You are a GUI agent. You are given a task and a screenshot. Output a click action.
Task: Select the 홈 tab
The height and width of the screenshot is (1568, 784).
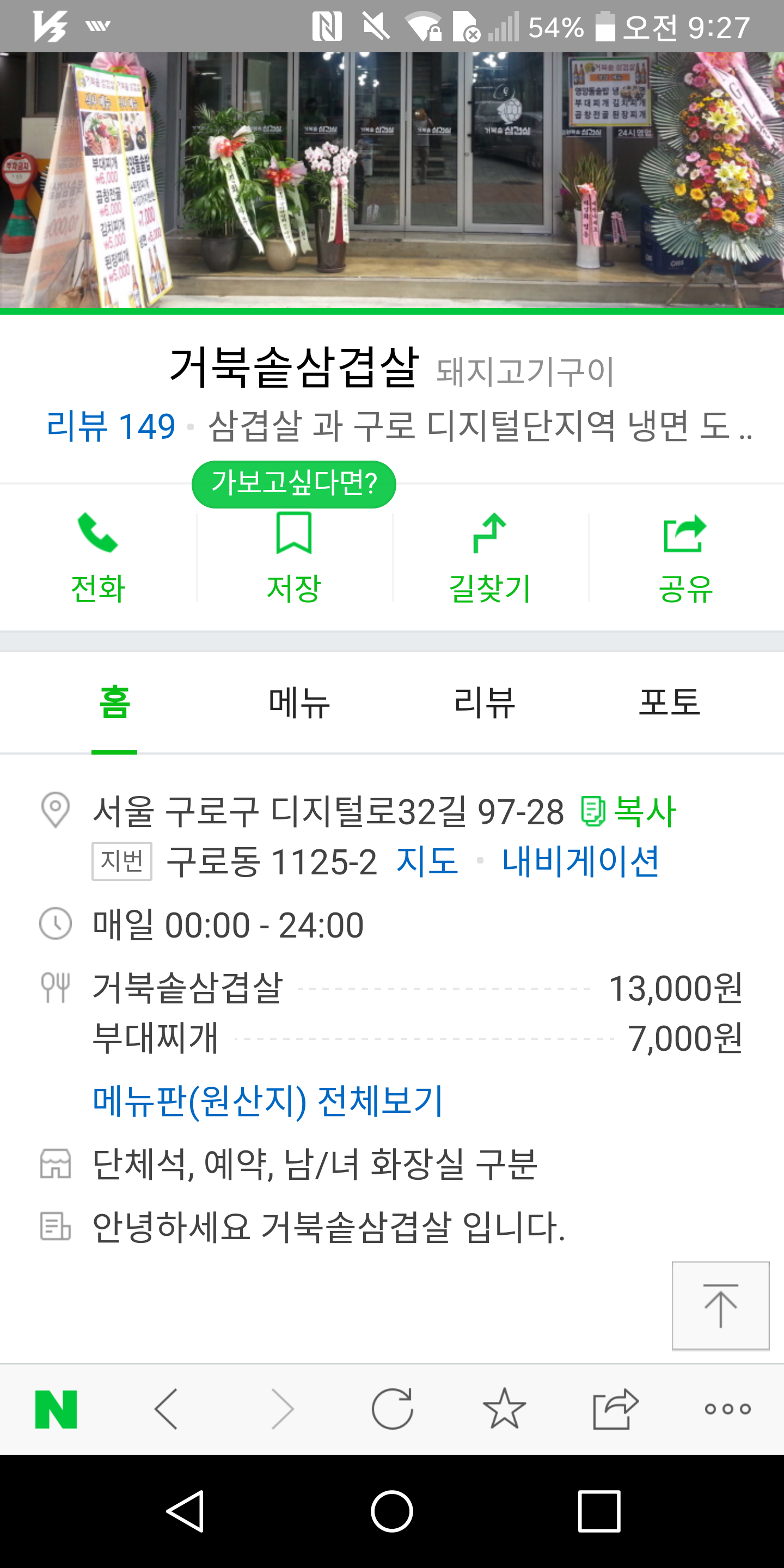(114, 702)
